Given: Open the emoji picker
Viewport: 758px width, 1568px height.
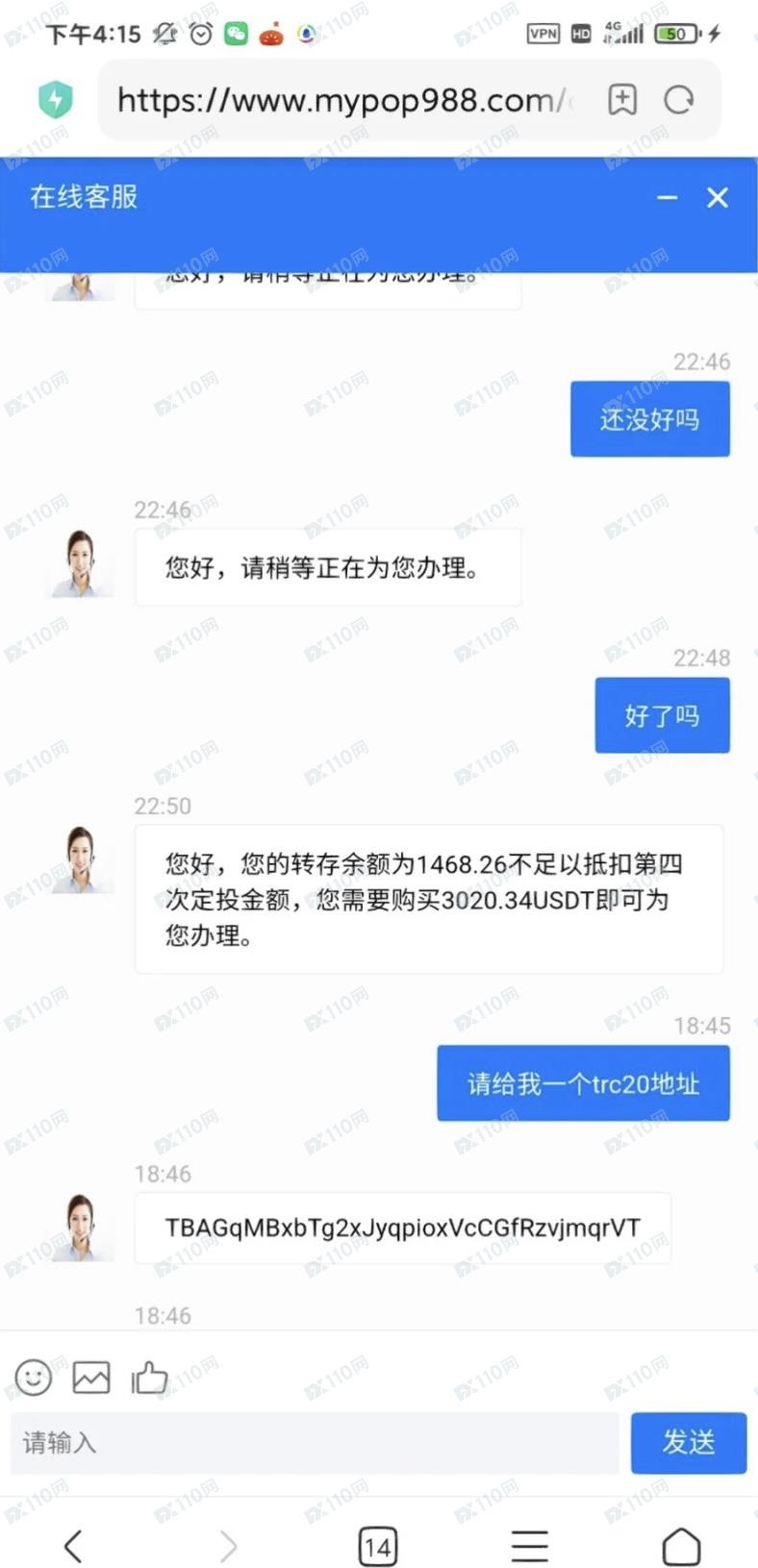Looking at the screenshot, I should pos(34,1377).
